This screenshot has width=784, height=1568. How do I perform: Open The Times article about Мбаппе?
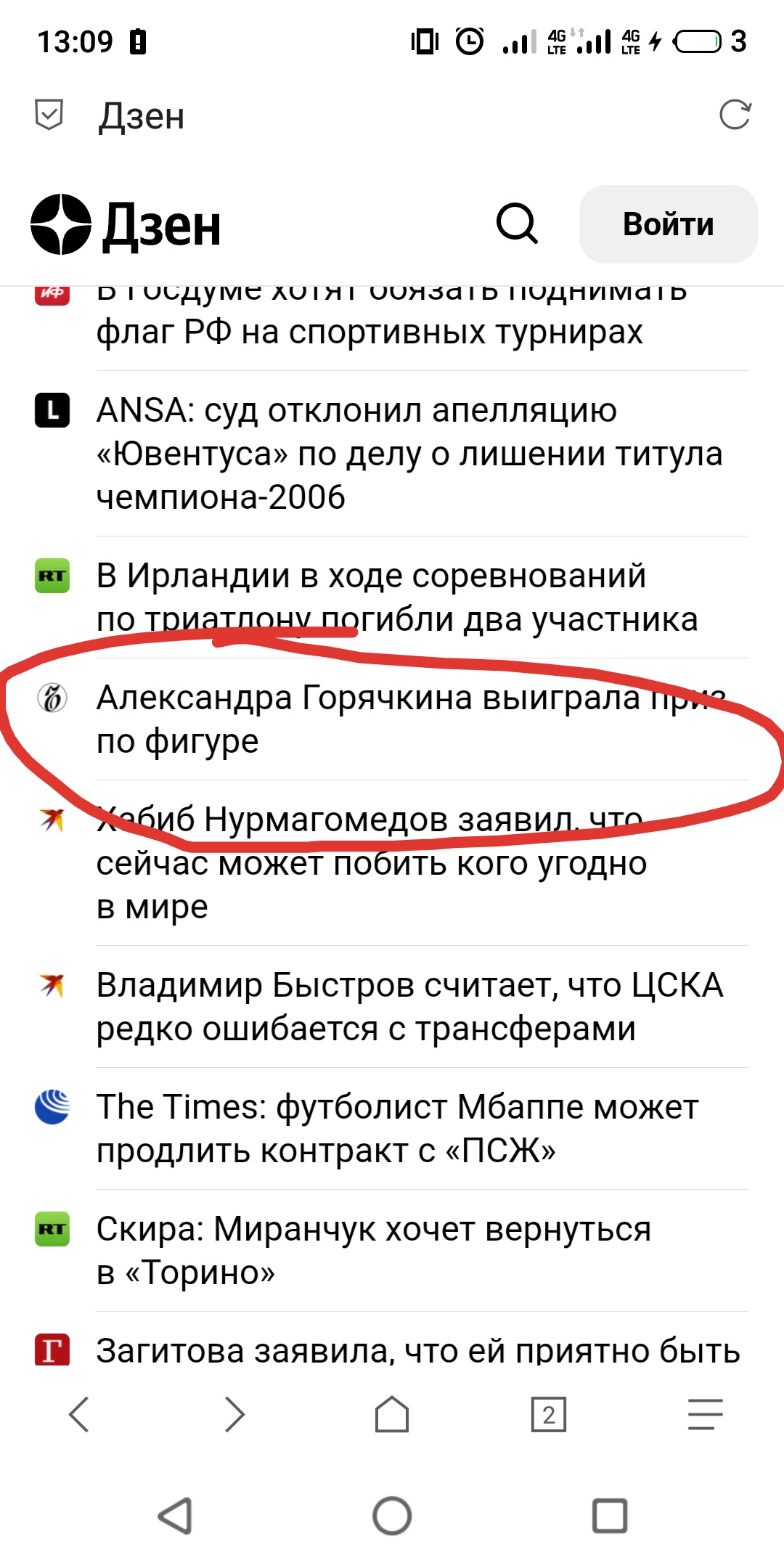pos(397,1128)
